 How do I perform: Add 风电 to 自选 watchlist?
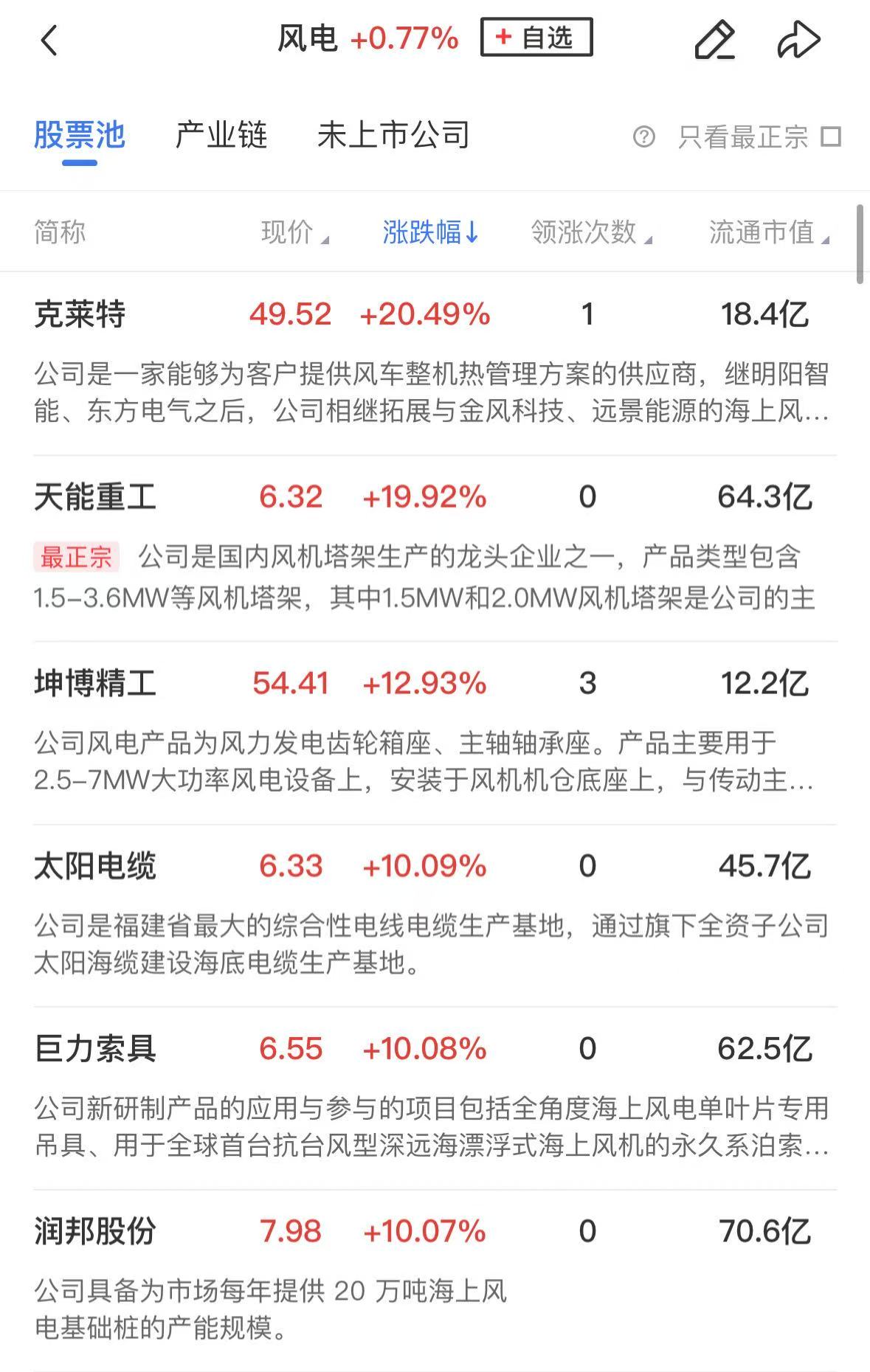tap(536, 38)
